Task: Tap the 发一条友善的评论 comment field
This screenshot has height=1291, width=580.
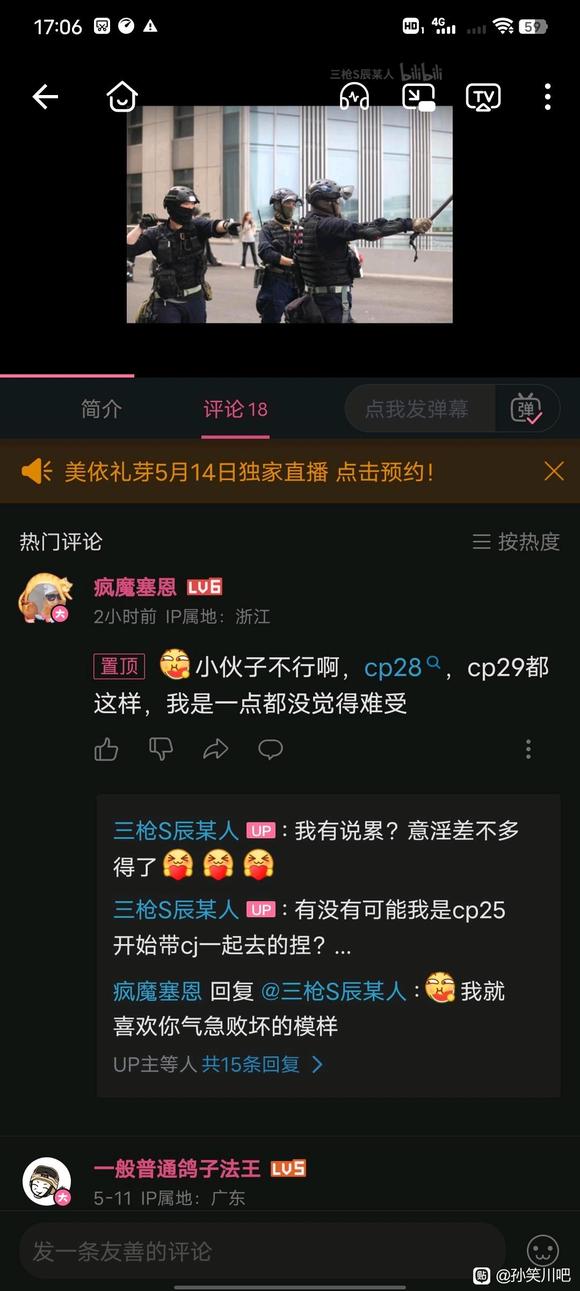Action: pyautogui.click(x=262, y=1251)
